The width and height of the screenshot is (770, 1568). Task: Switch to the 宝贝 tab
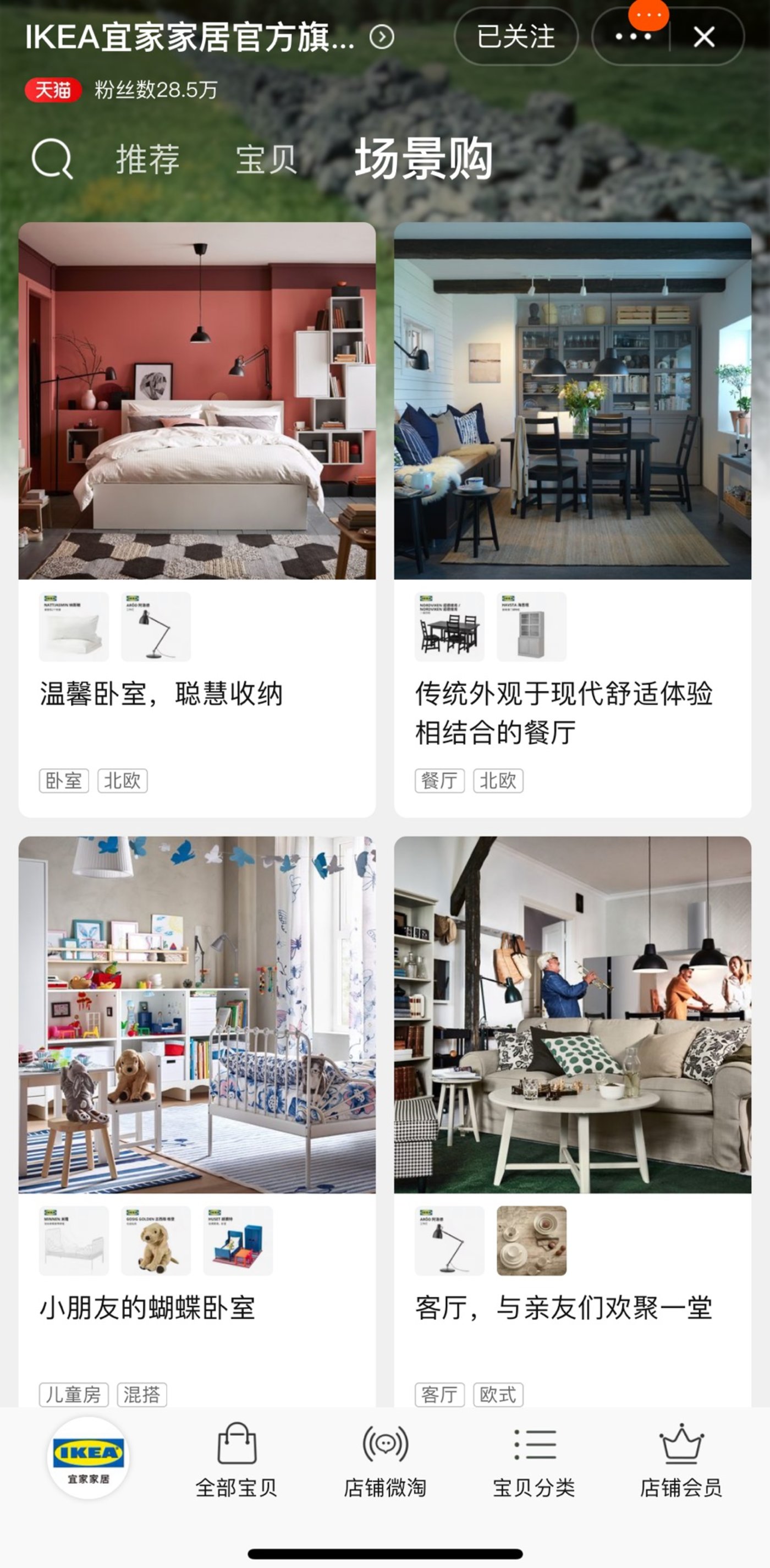click(x=266, y=160)
